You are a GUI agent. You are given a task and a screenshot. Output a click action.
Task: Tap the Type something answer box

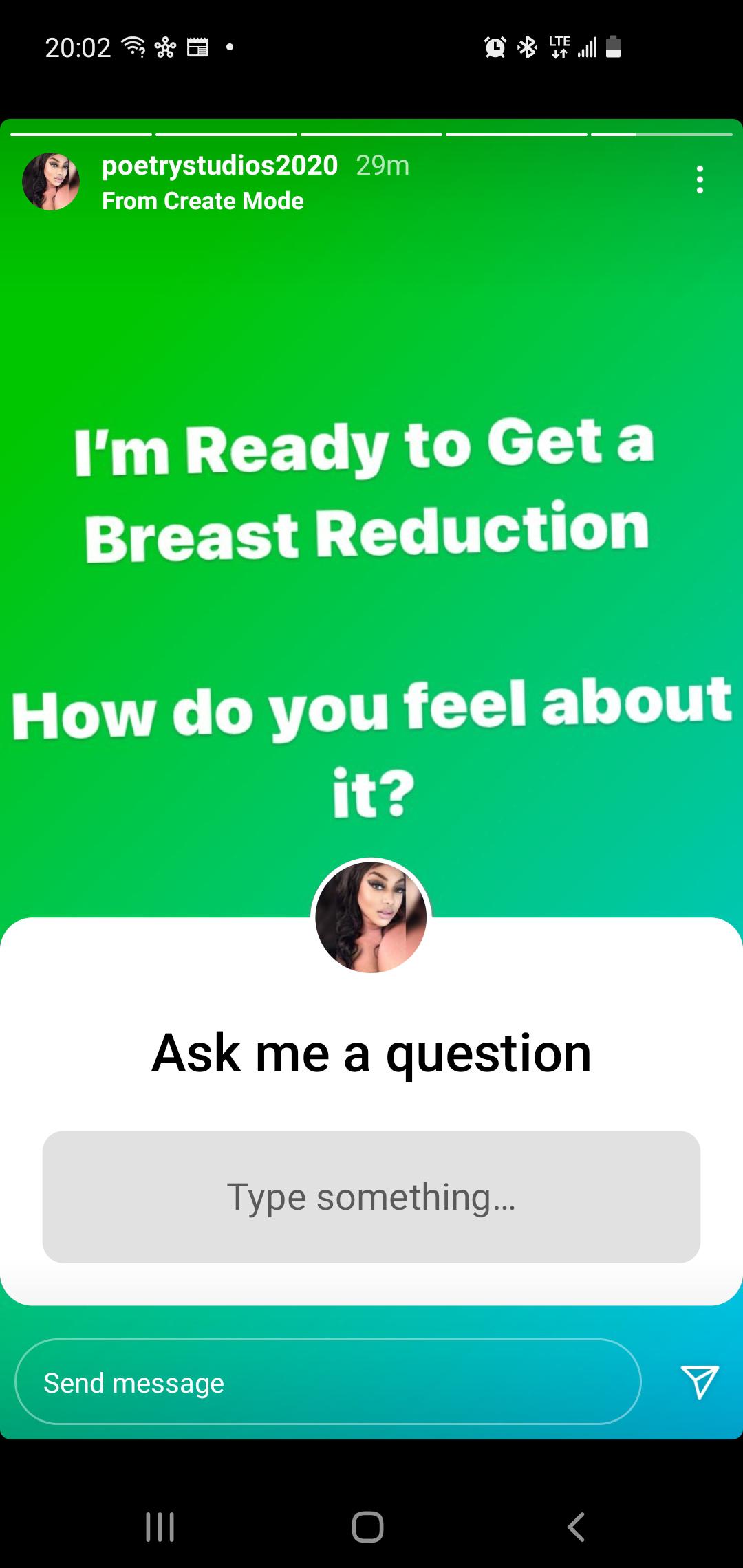point(371,1197)
